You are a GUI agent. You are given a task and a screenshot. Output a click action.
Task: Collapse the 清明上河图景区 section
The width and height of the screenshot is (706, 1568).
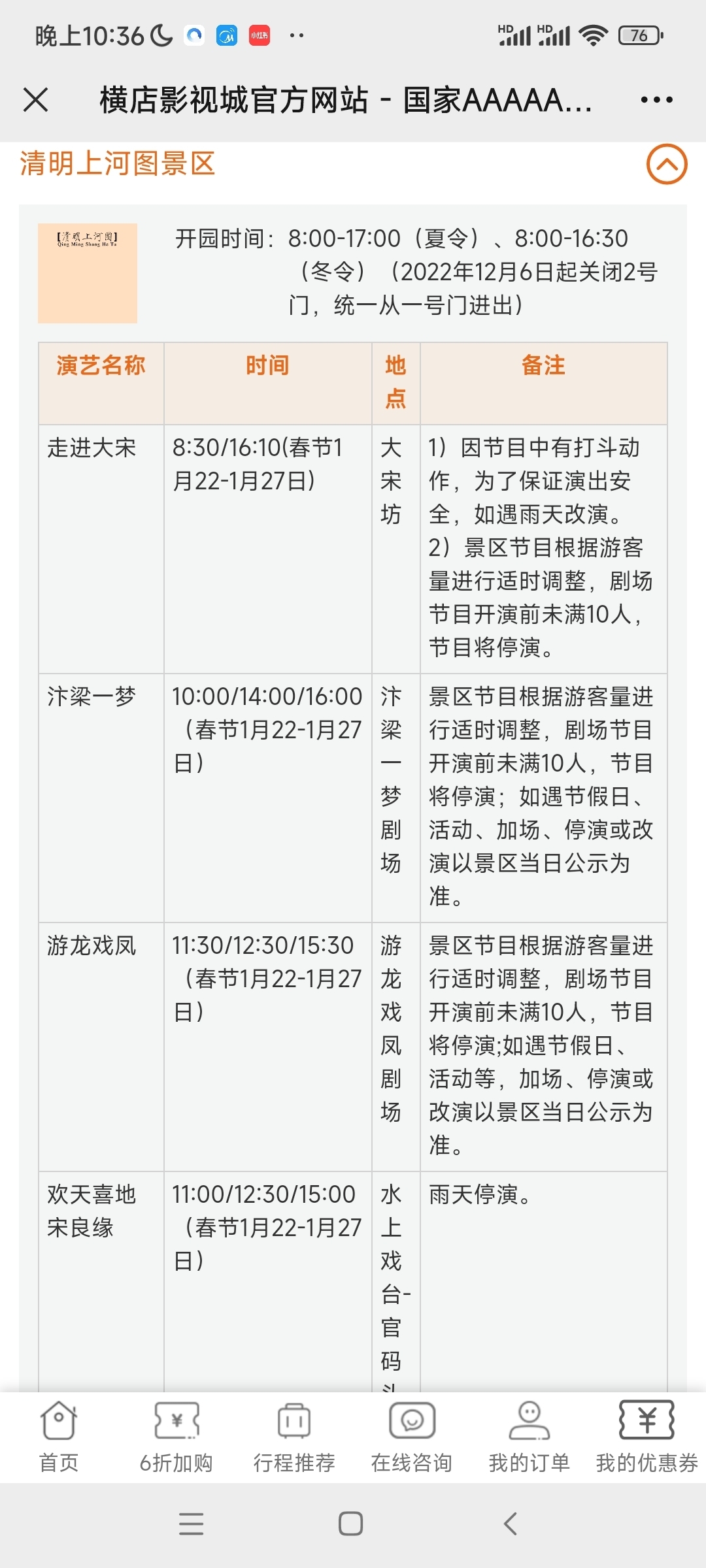click(x=666, y=164)
